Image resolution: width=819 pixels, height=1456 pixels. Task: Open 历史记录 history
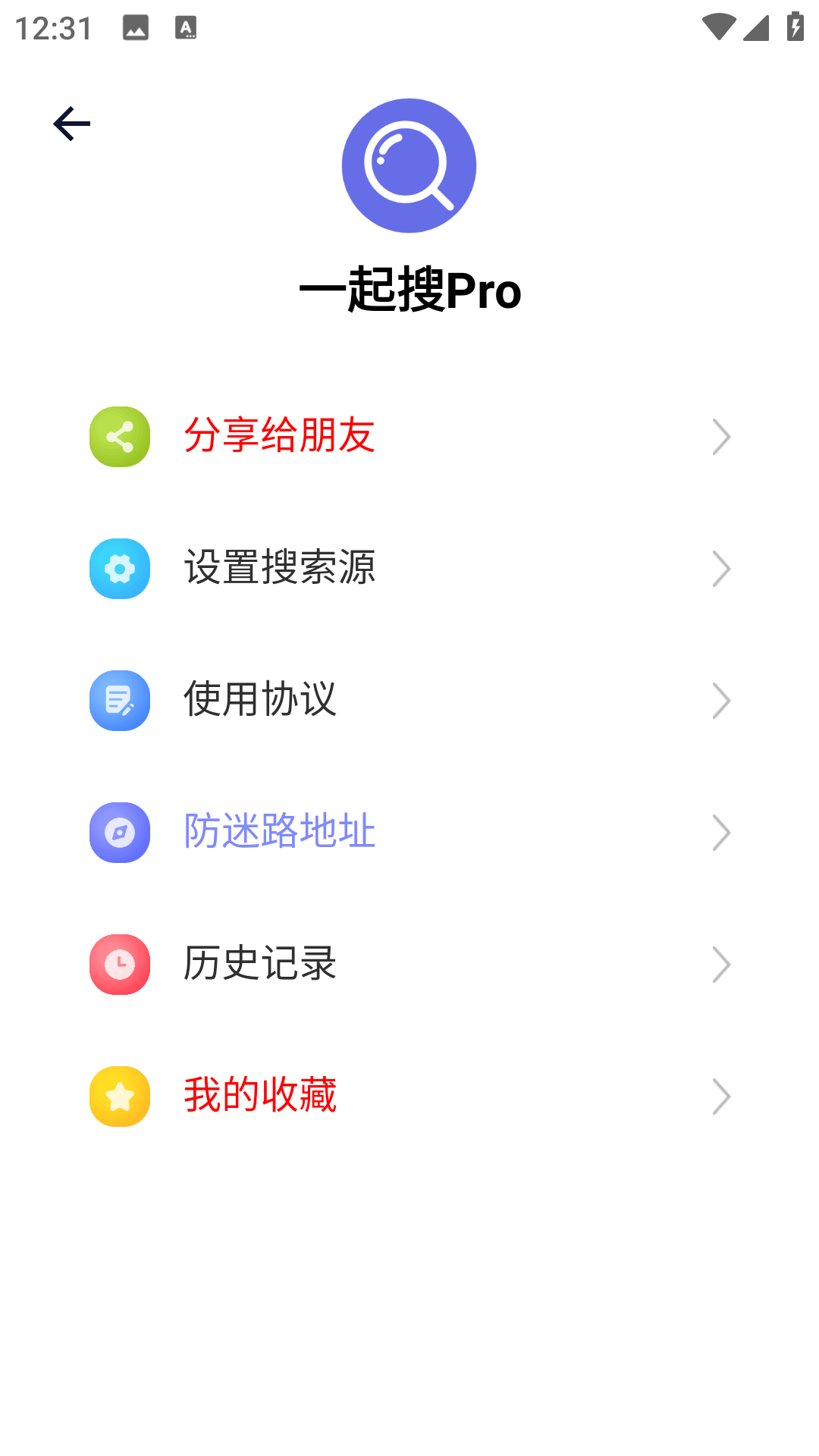(x=409, y=965)
